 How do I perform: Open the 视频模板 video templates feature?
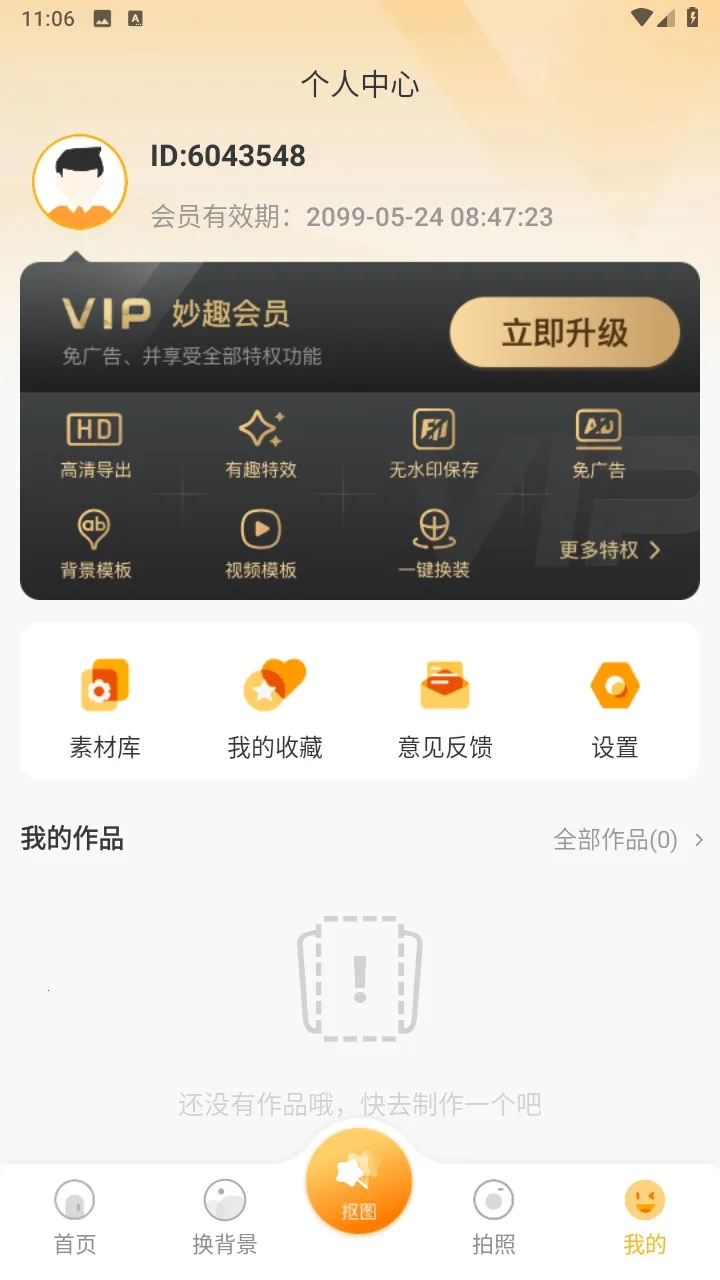point(261,545)
